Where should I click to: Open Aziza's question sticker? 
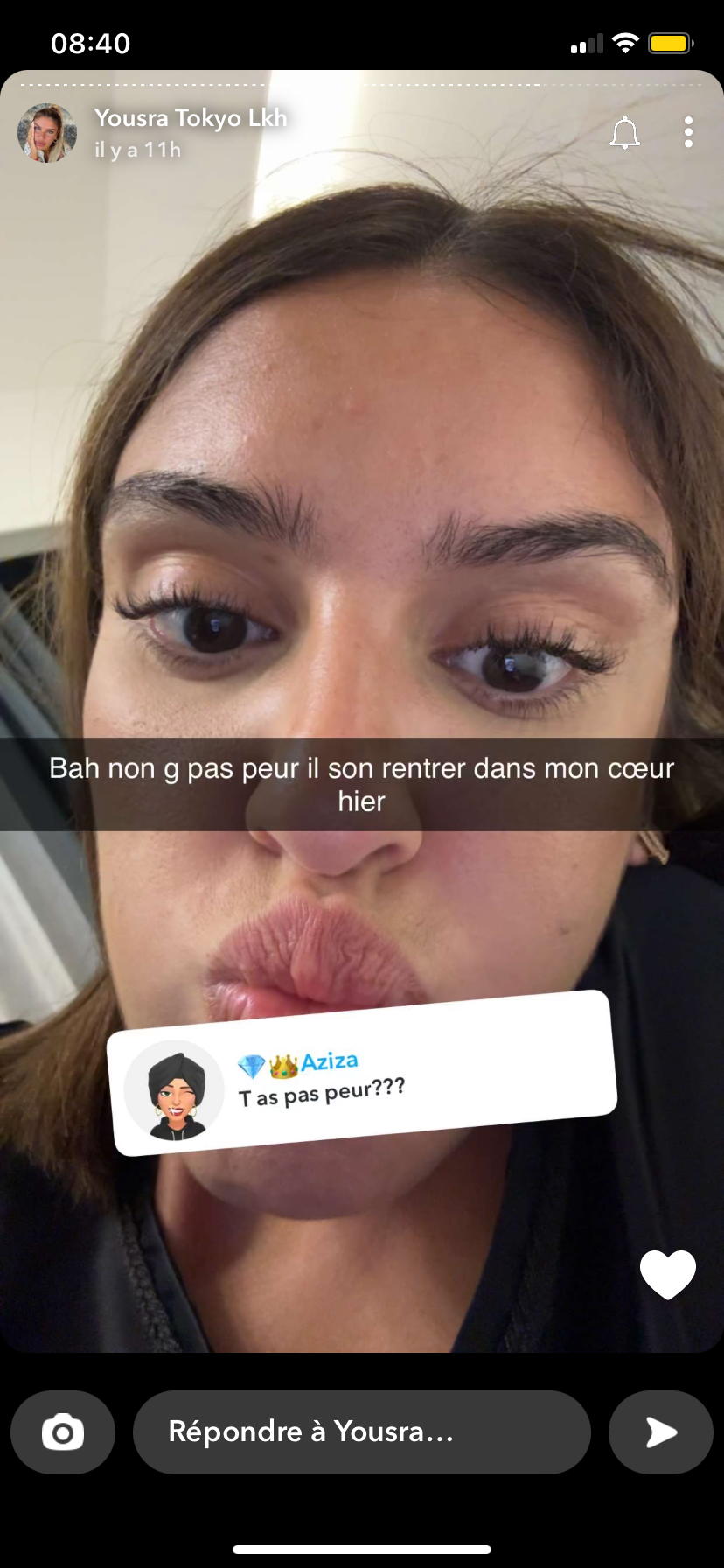362,1074
